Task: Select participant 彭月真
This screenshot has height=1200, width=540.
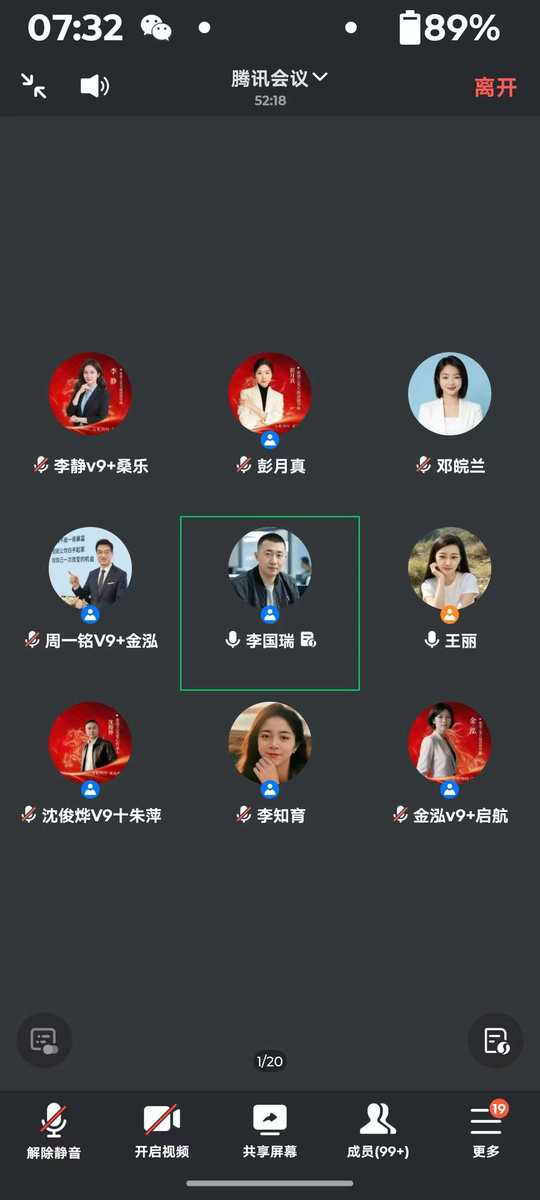Action: 270,412
